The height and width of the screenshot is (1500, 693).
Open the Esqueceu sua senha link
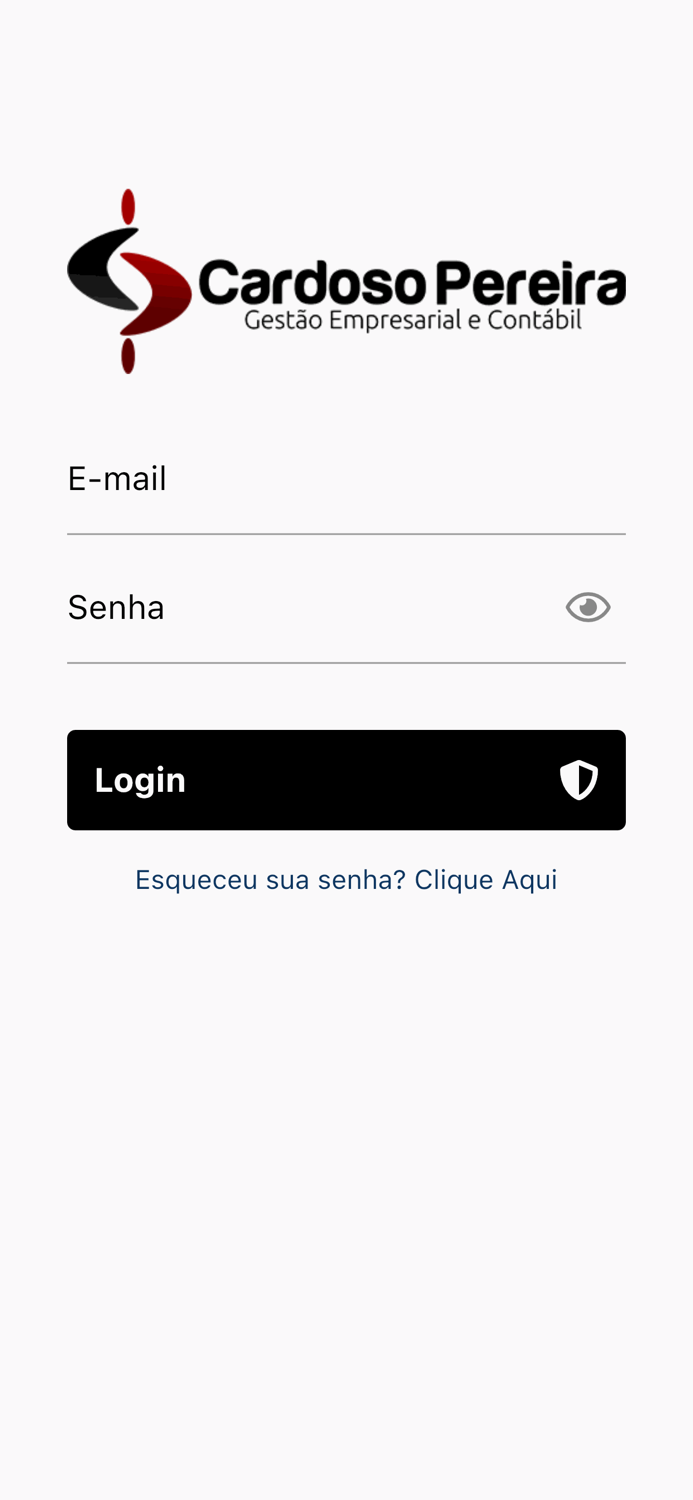pyautogui.click(x=346, y=880)
